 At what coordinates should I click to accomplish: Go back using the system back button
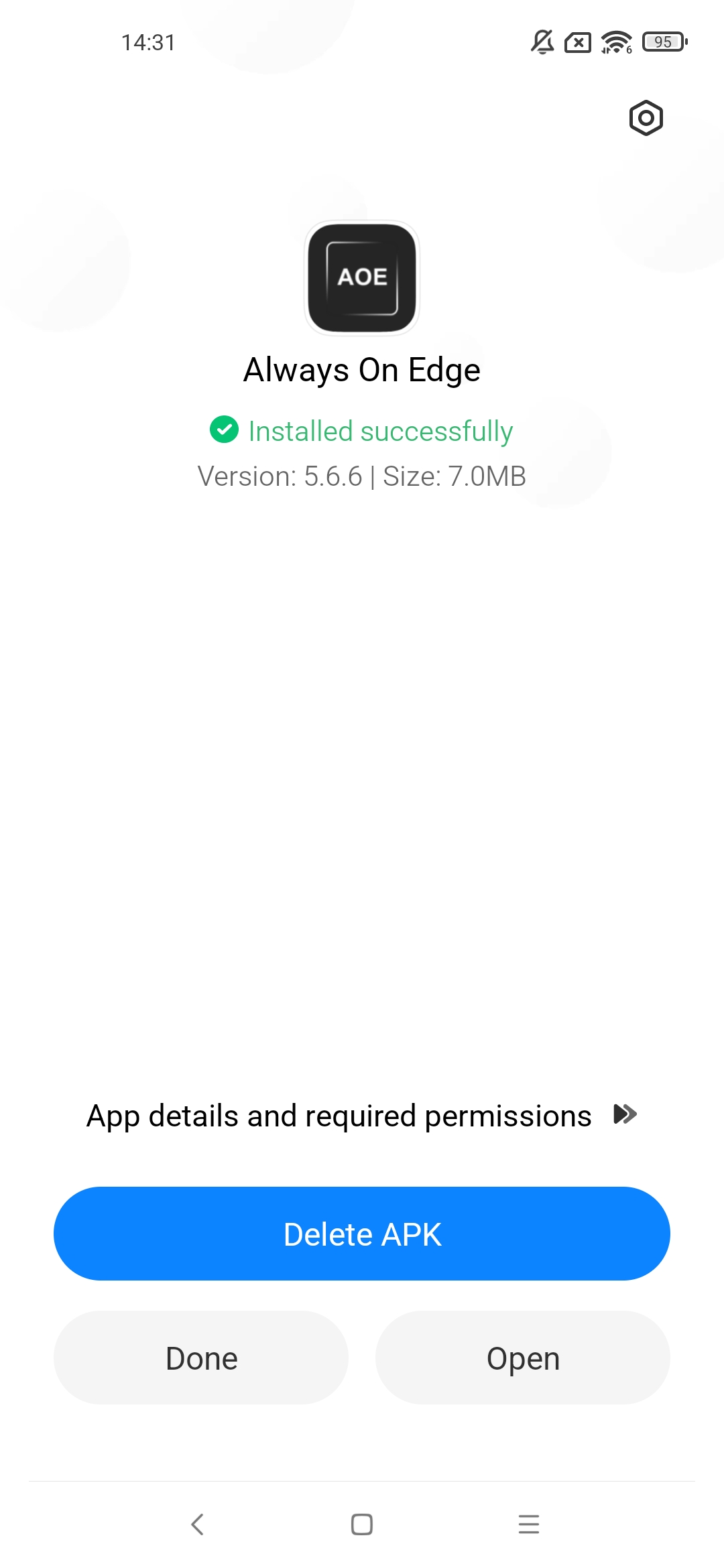(197, 1524)
